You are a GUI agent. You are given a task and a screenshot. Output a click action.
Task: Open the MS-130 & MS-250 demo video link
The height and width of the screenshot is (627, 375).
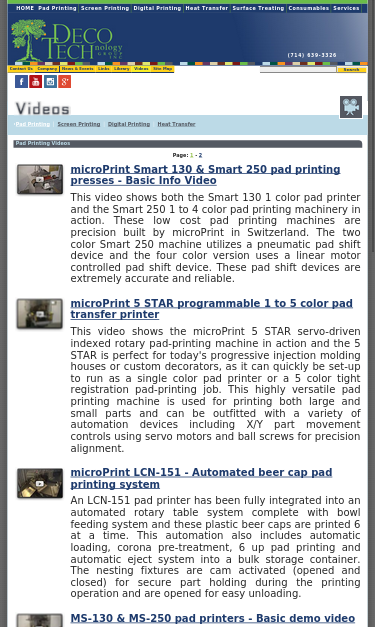coord(213,618)
